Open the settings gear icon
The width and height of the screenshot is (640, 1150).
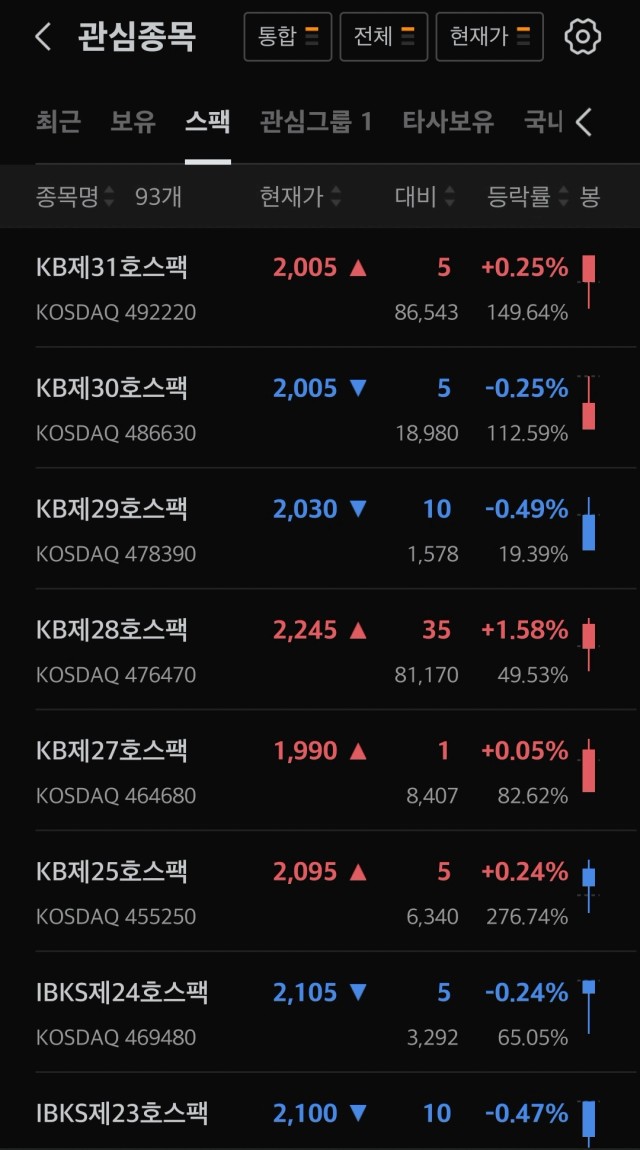[583, 36]
